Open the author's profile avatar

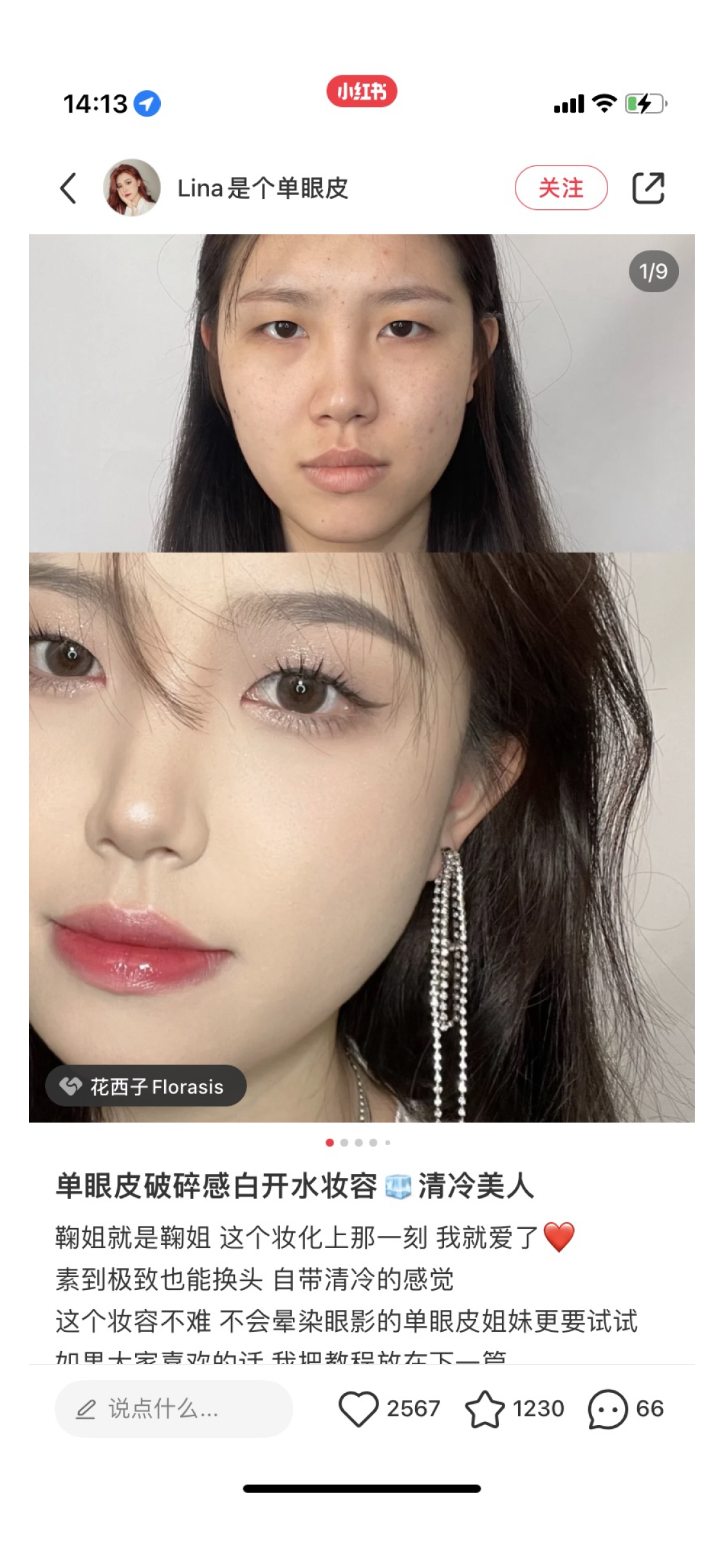click(132, 188)
